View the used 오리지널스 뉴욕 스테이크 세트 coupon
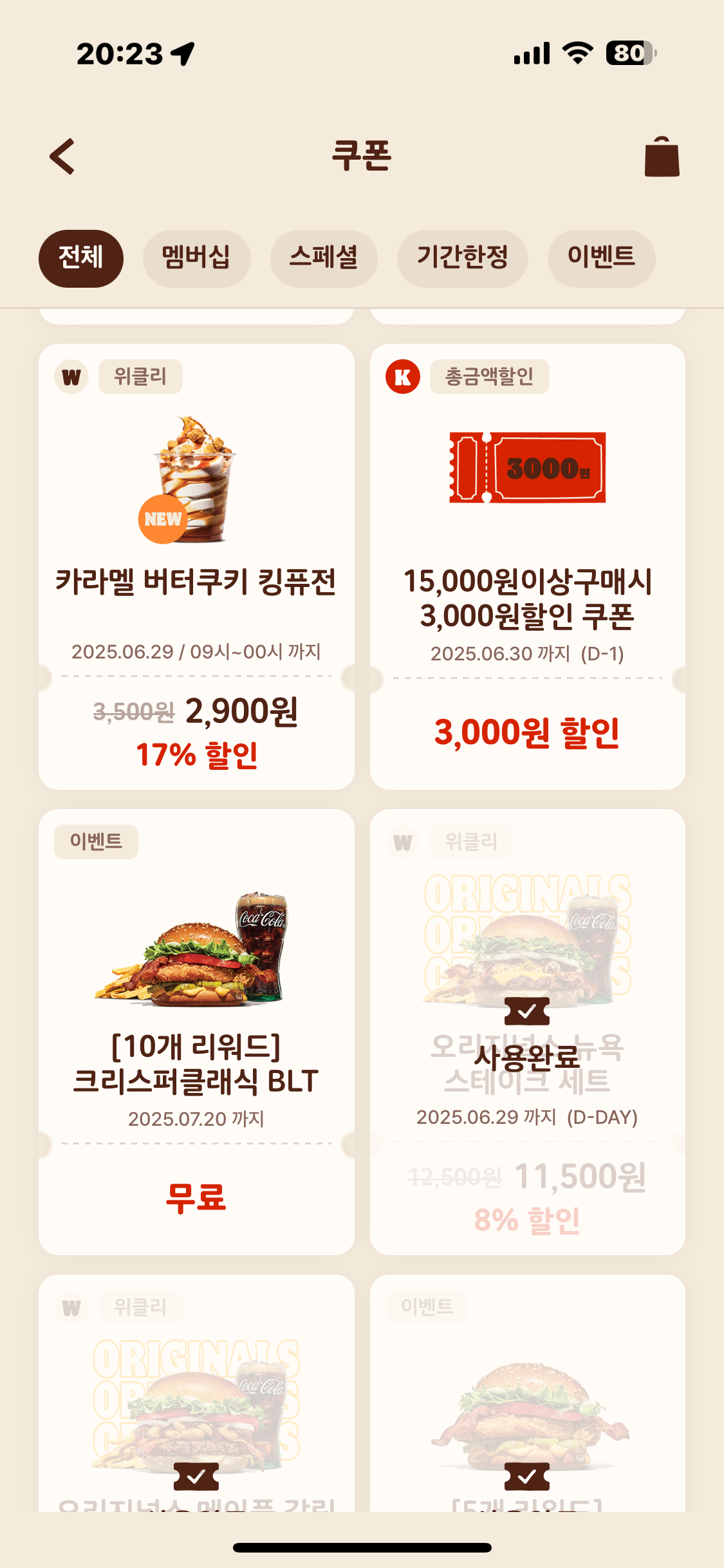The width and height of the screenshot is (724, 1568). 528,1032
